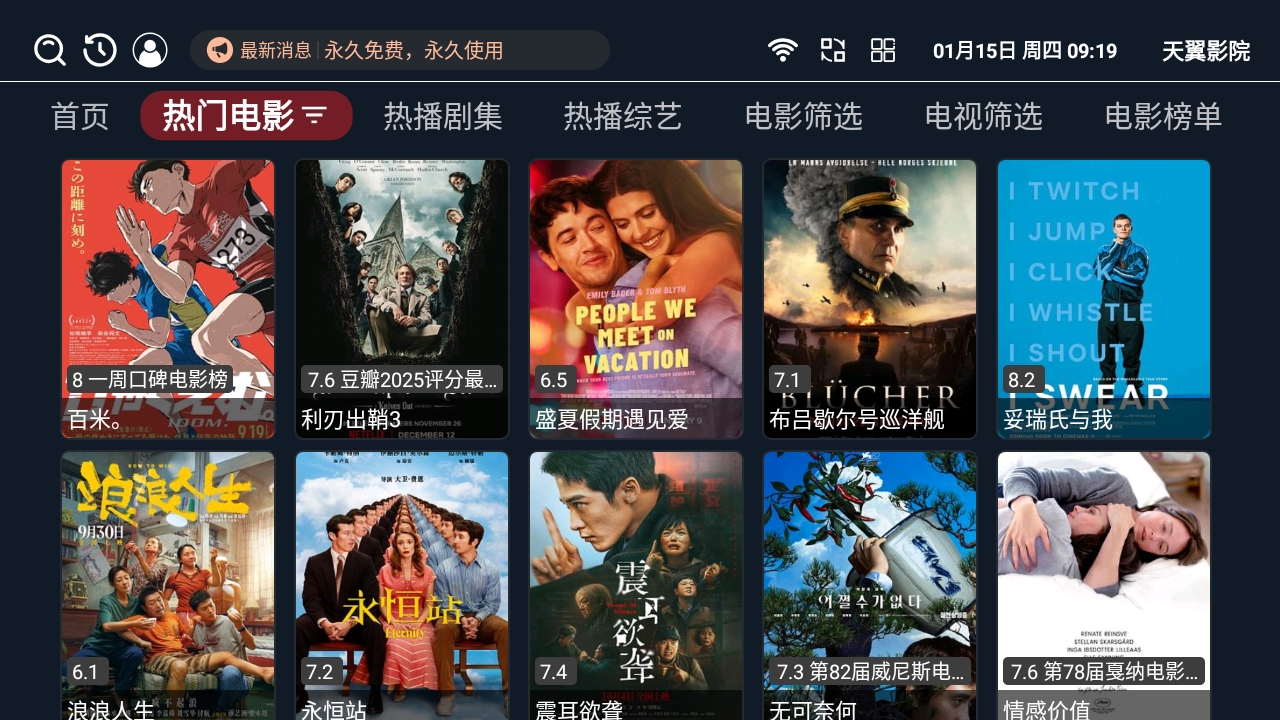Viewport: 1280px width, 720px height.
Task: Open the 电影榜单 tab
Action: (1163, 117)
